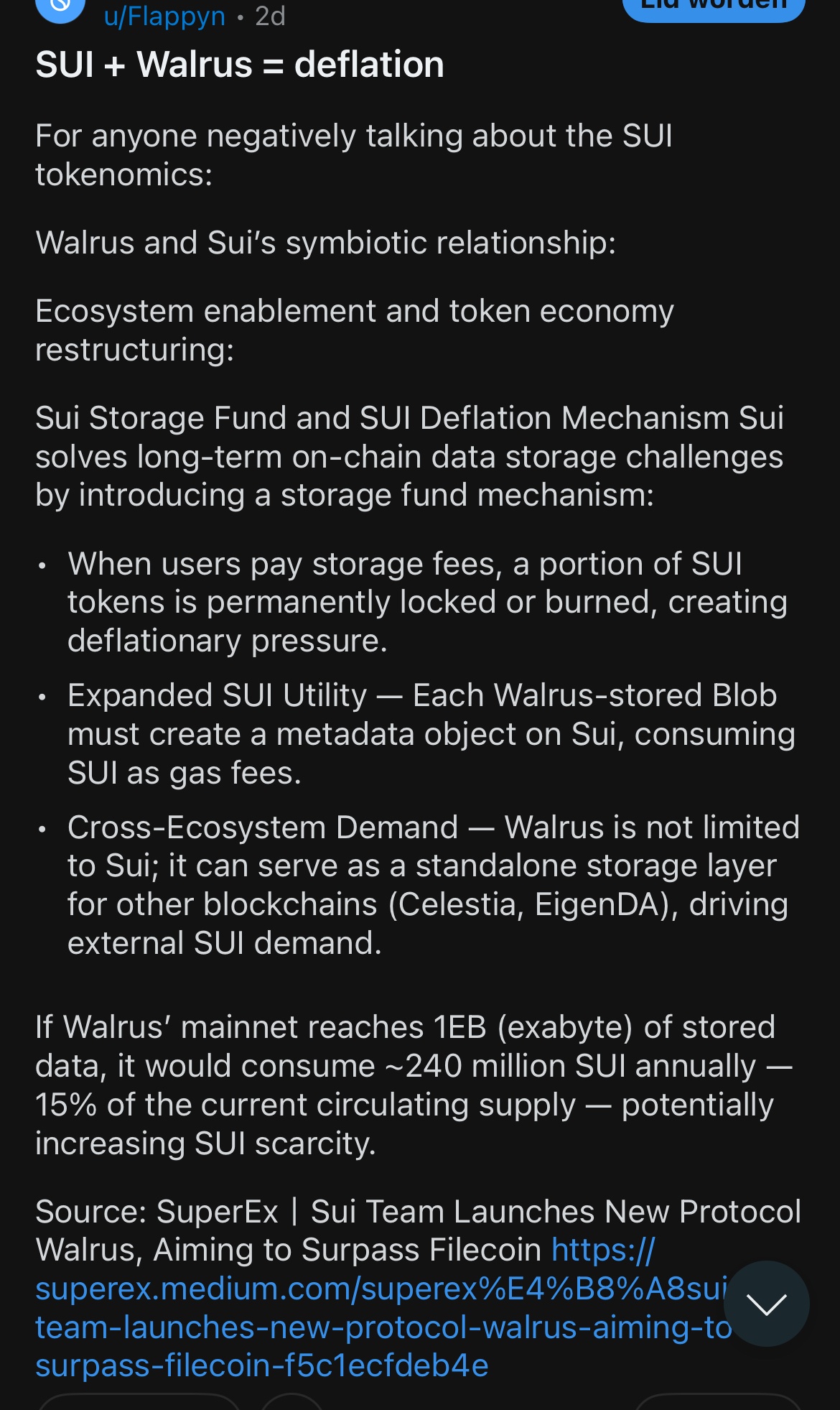Open u/Flappyn's profile

[x=164, y=15]
